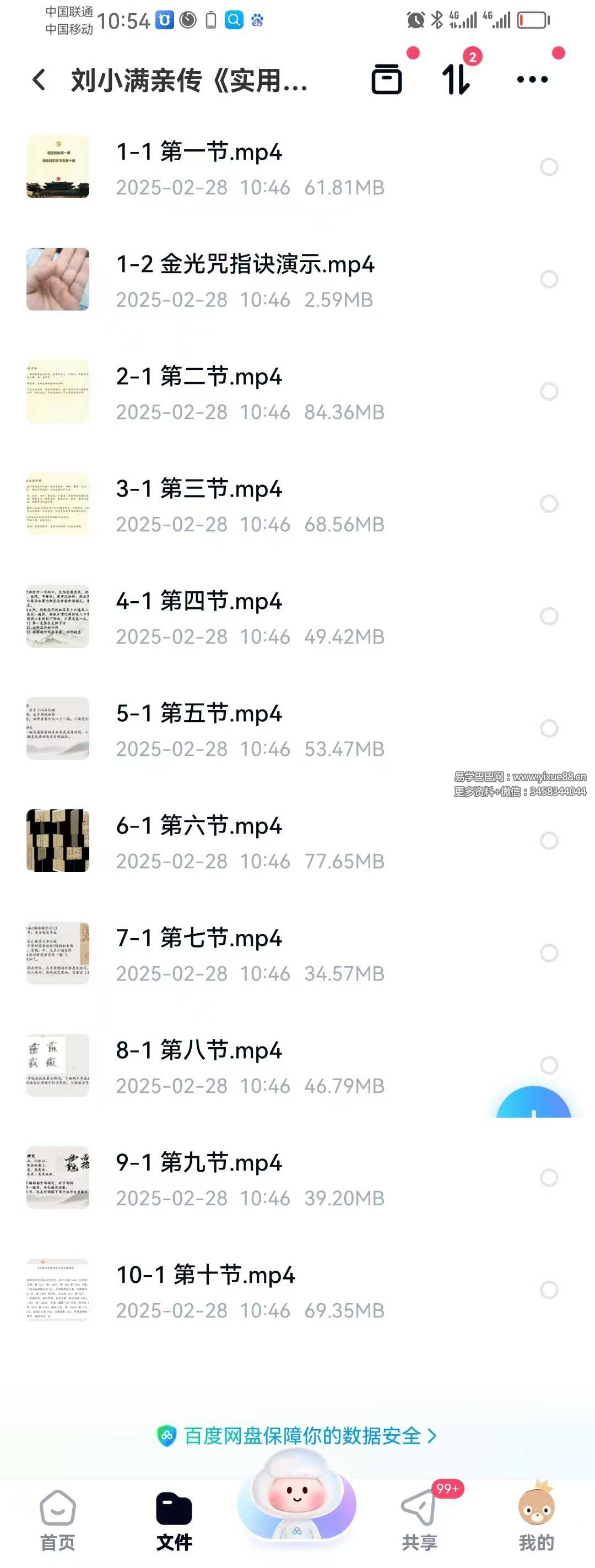
Task: Open 4-1 第四节.mp4
Action: pyautogui.click(x=198, y=601)
